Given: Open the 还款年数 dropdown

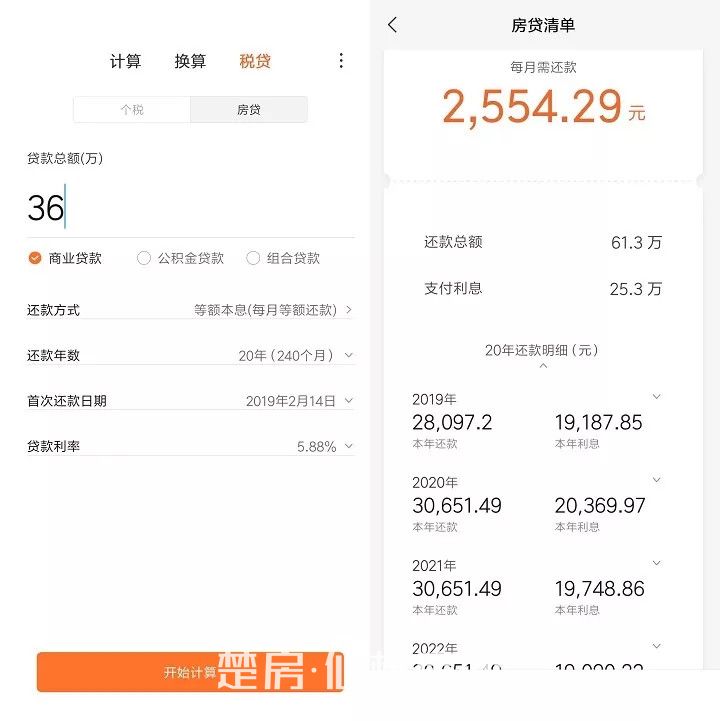Looking at the screenshot, I should [x=295, y=355].
